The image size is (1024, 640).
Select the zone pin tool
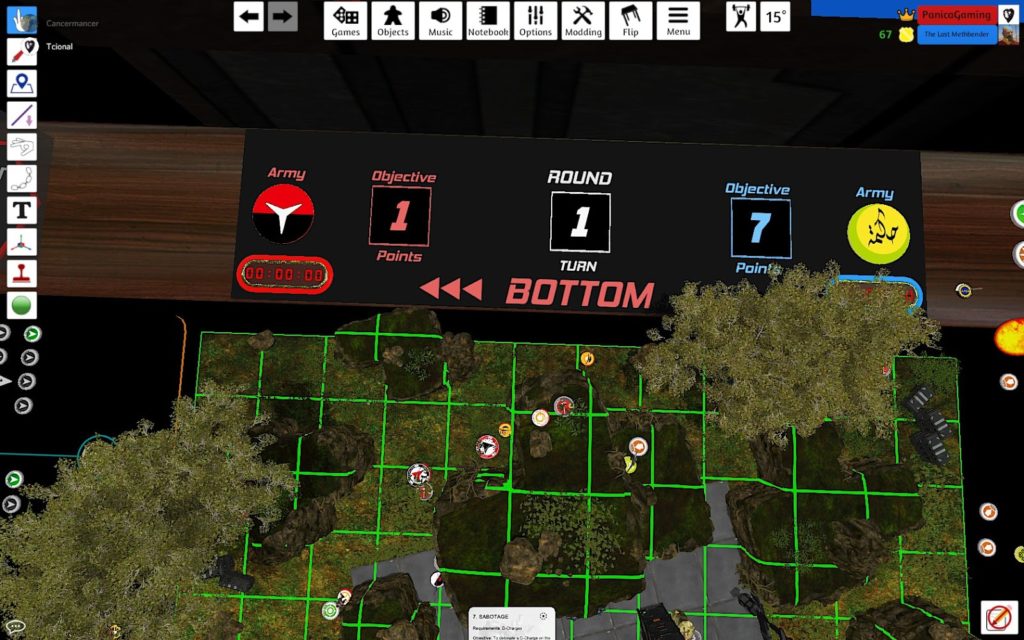pos(22,84)
